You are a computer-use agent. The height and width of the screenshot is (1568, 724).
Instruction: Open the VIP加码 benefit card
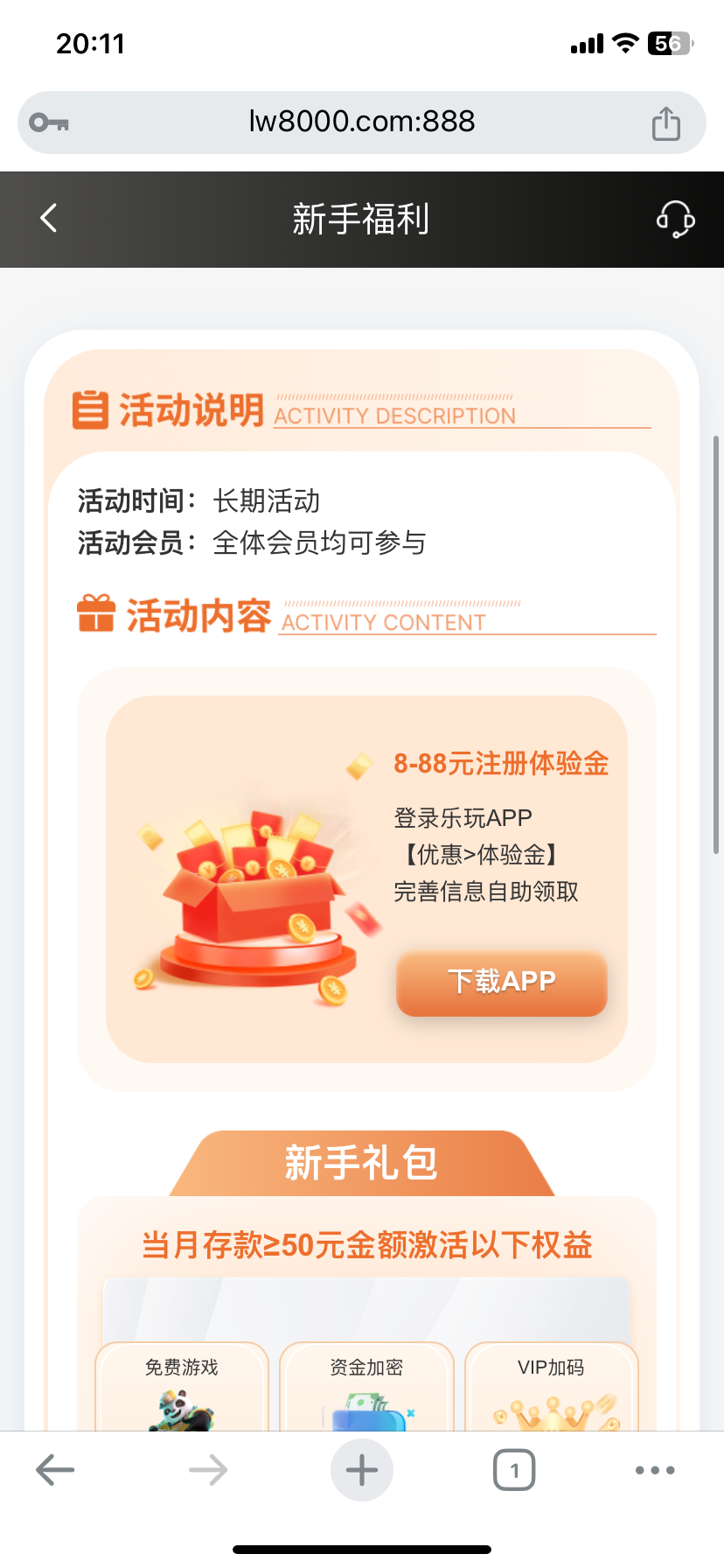click(x=551, y=1386)
